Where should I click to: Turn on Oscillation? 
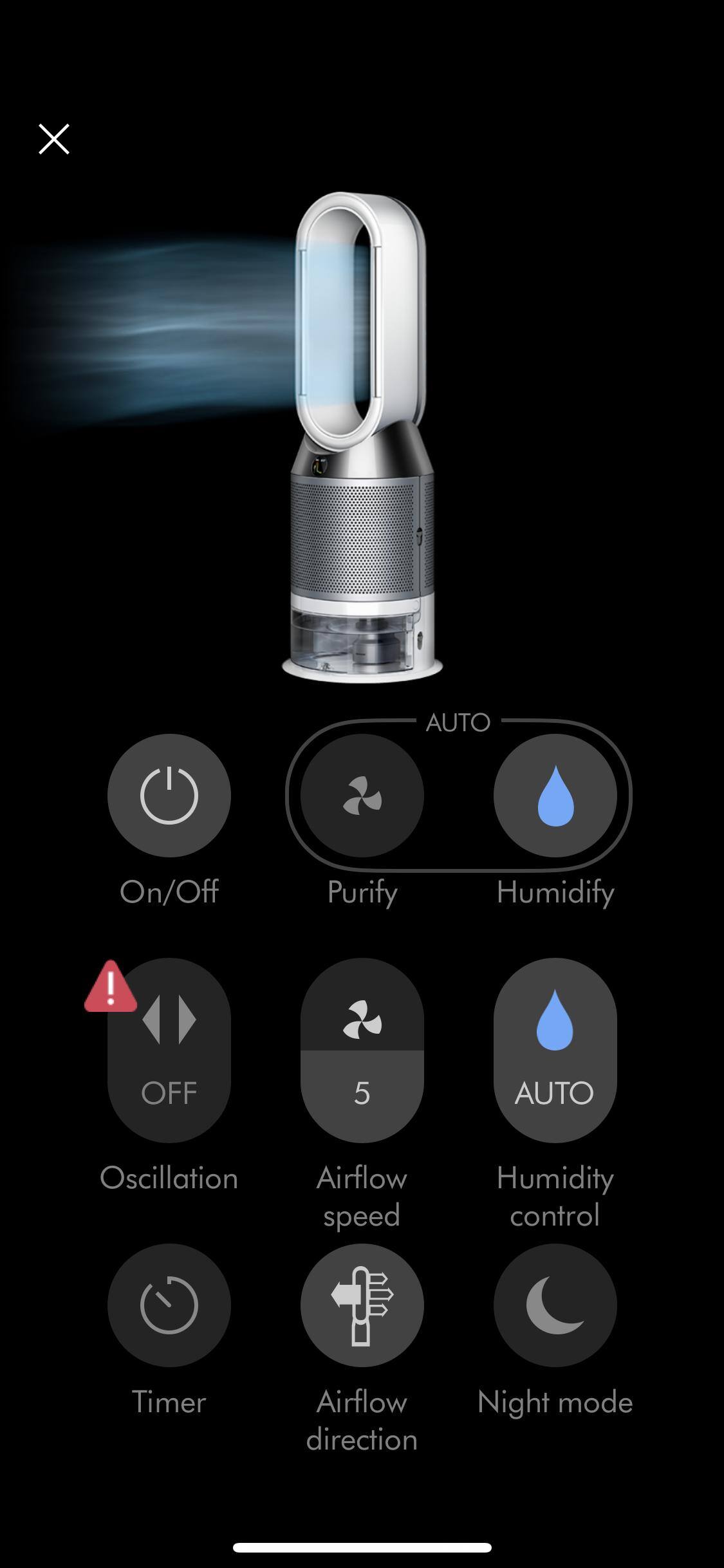[x=169, y=1050]
